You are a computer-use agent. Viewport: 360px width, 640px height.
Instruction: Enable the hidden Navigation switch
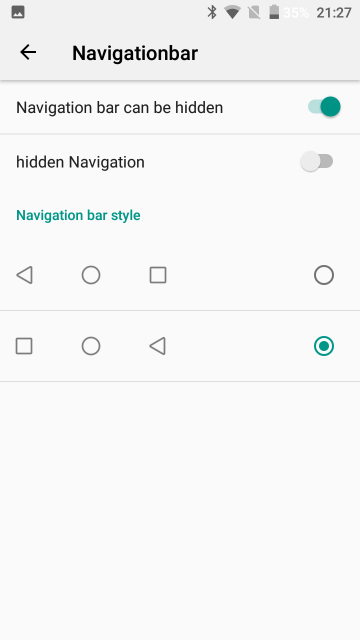[317, 162]
